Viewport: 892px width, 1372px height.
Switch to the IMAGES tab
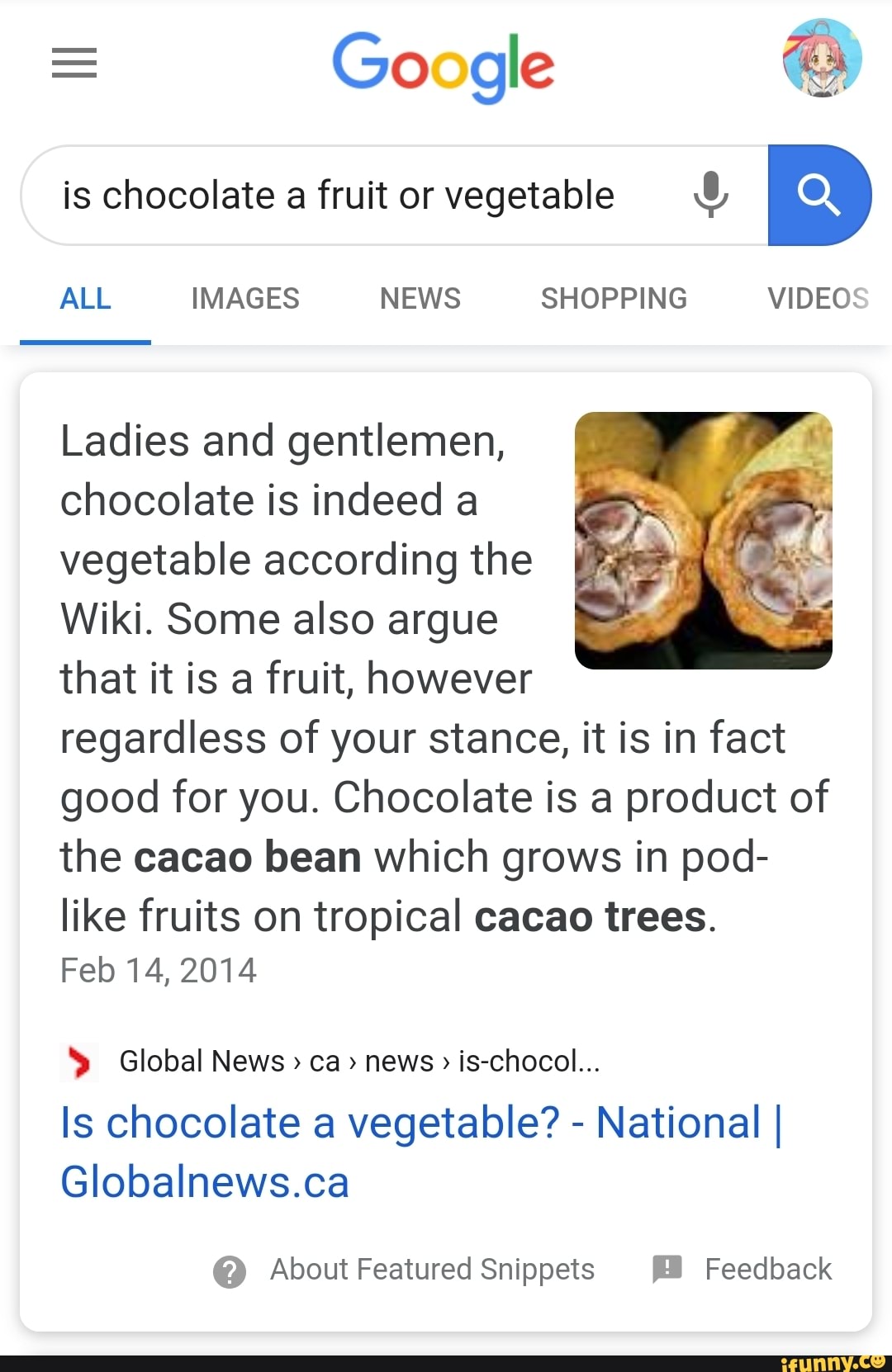click(244, 299)
